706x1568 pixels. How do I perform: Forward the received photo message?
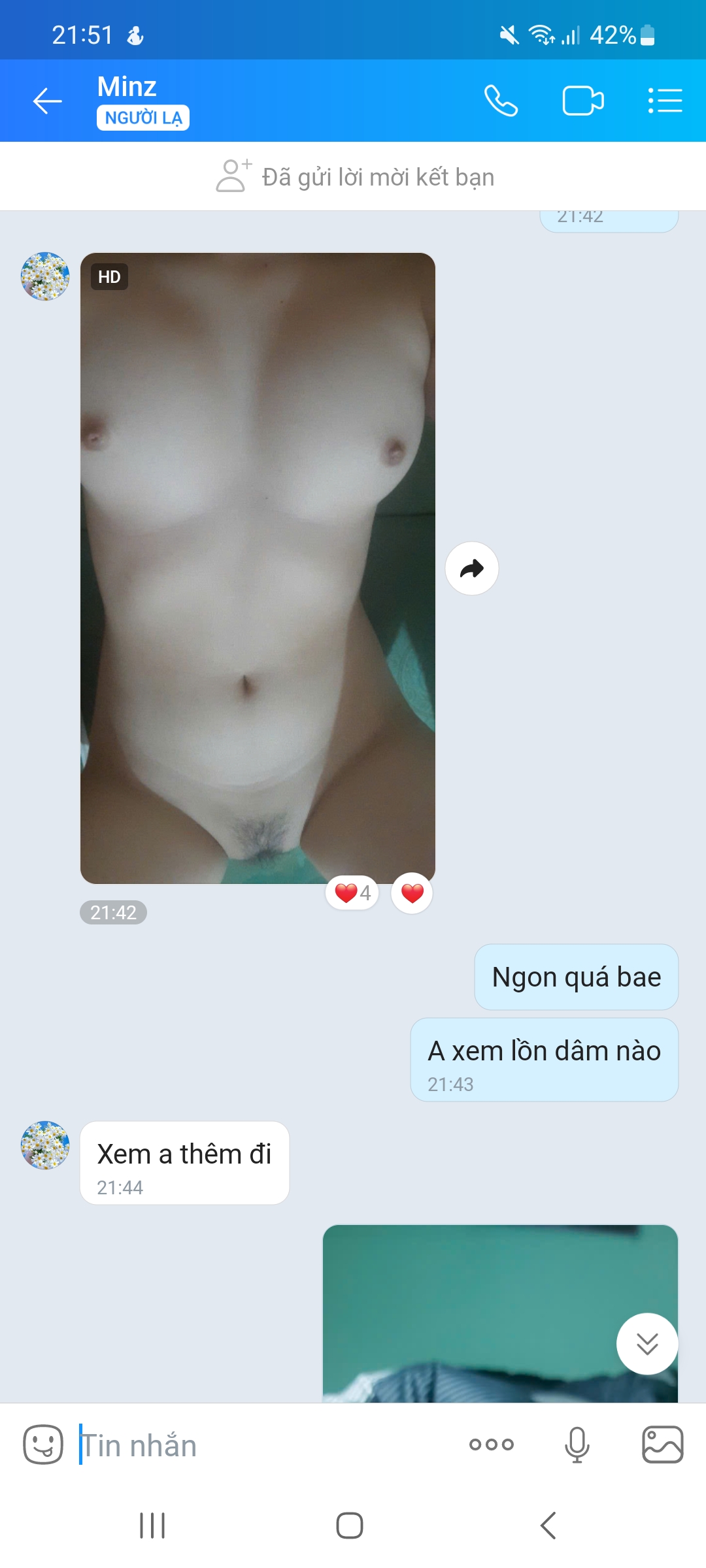471,568
